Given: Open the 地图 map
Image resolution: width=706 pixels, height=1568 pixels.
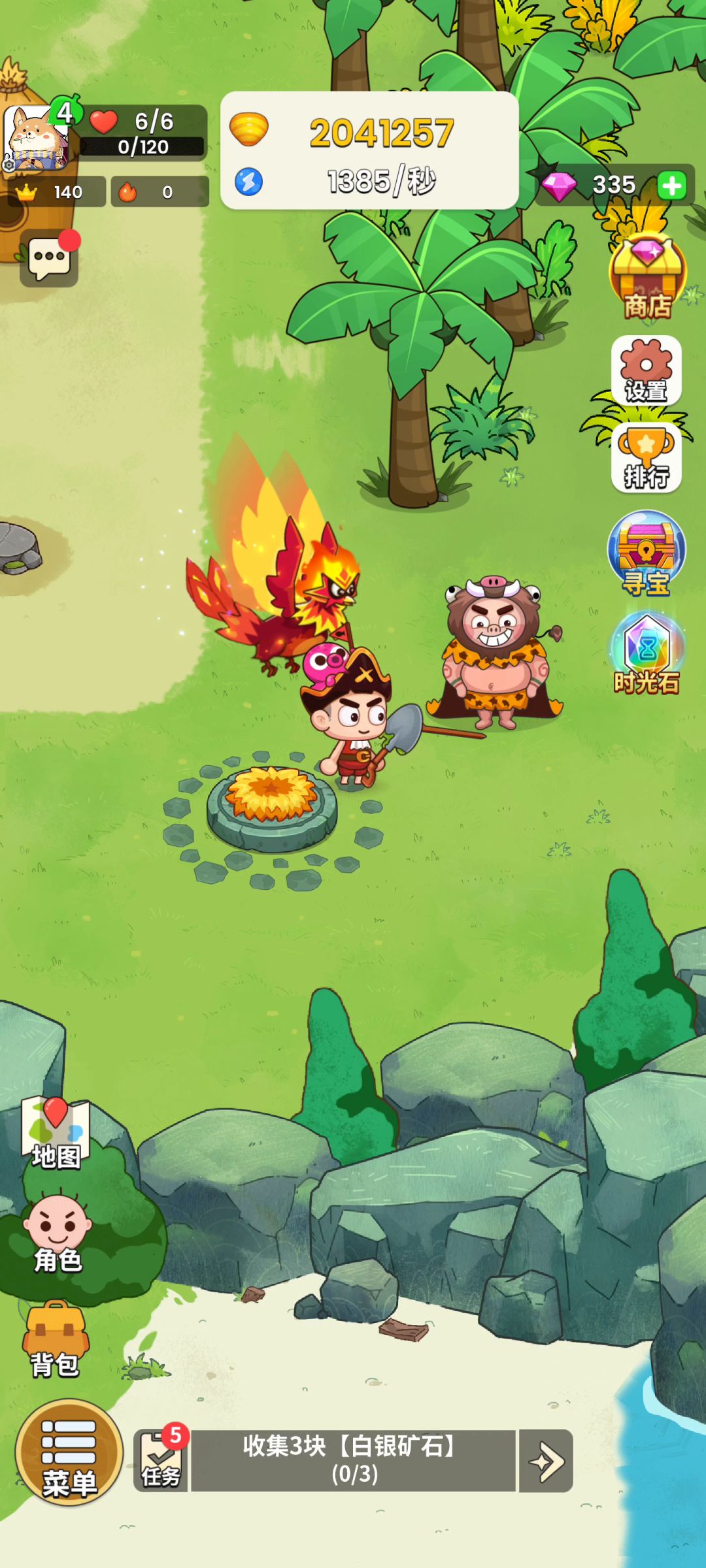Looking at the screenshot, I should [x=56, y=1134].
